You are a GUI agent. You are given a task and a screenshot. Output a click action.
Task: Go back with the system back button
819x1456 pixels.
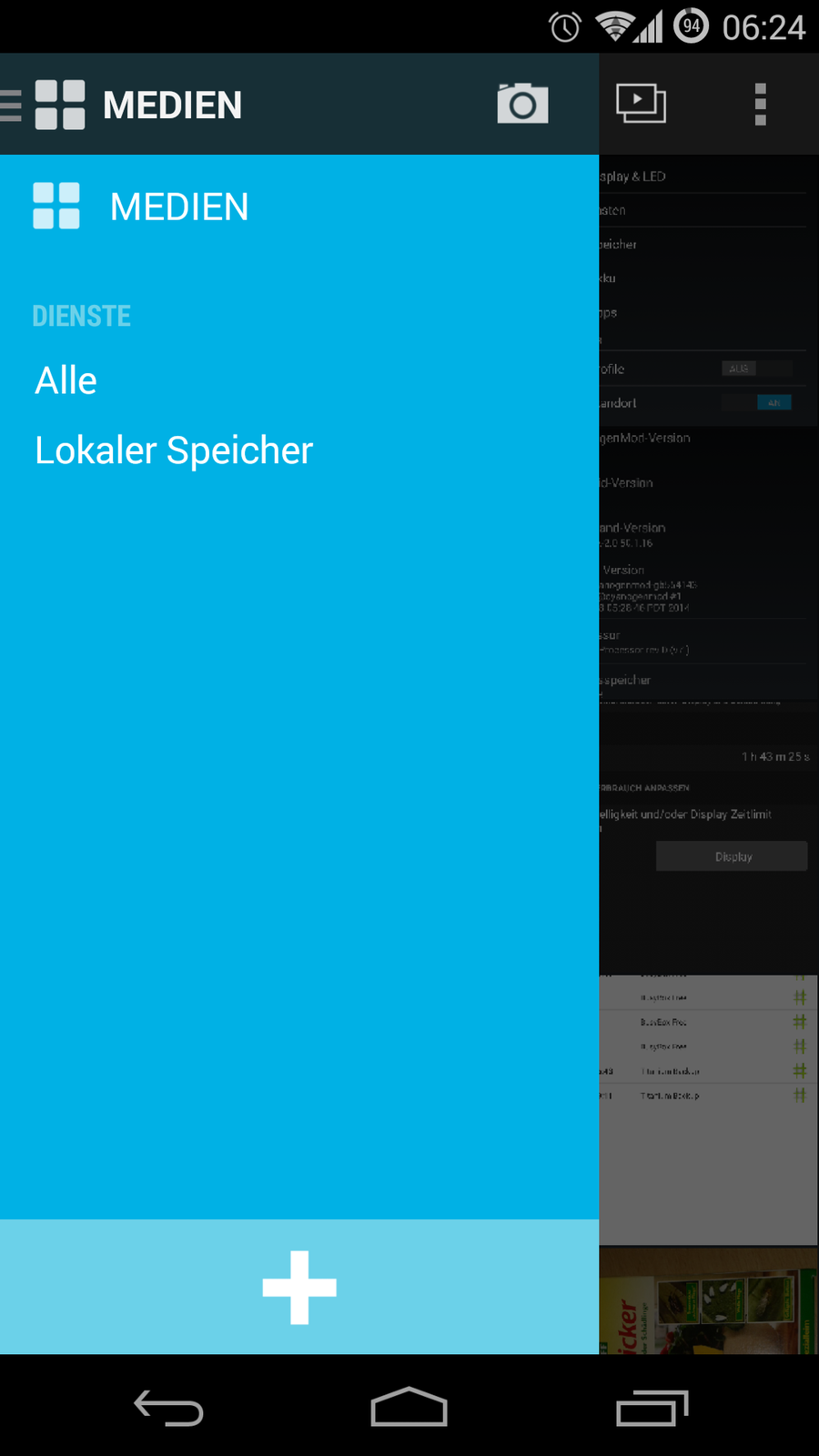(168, 1408)
